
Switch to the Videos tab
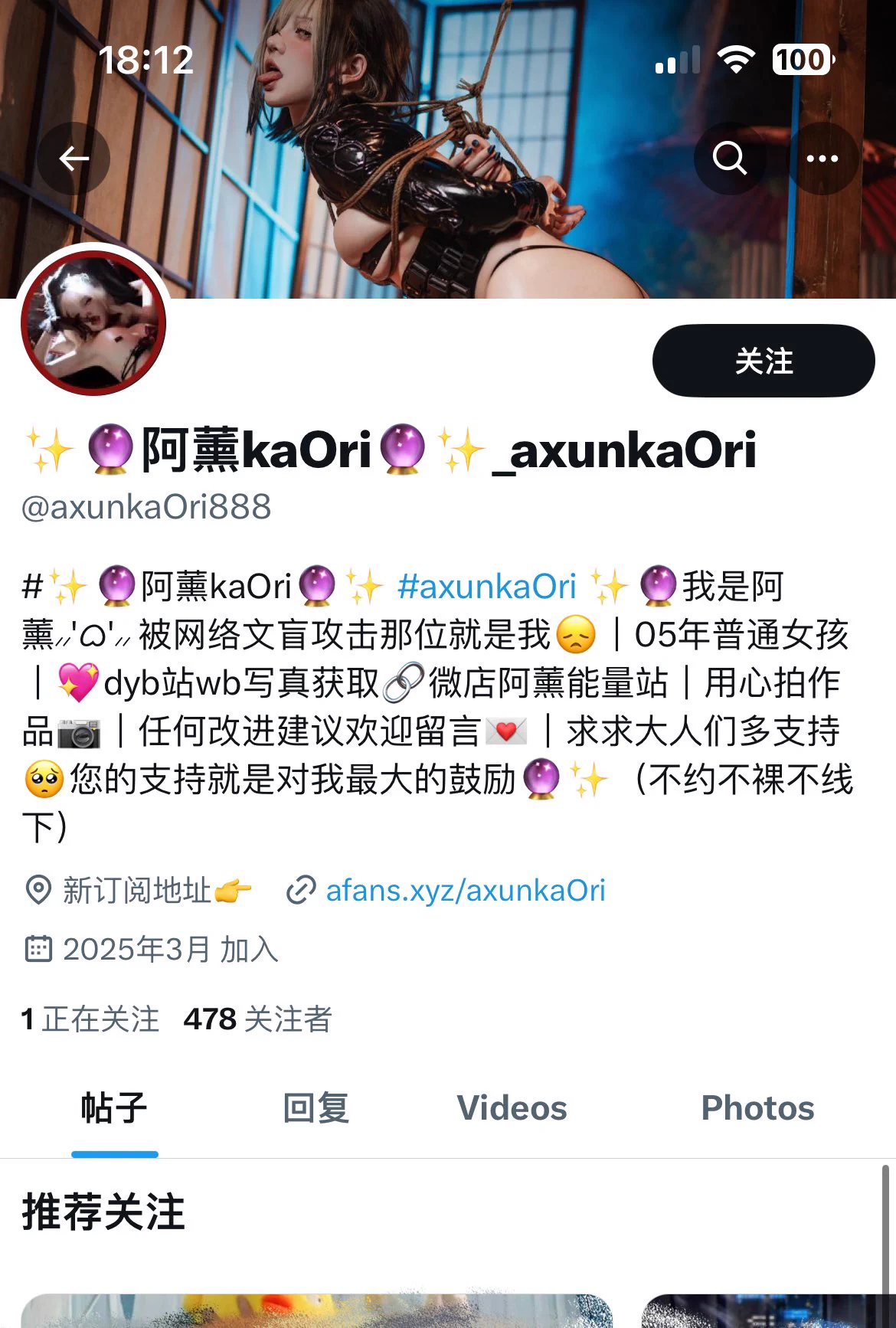[512, 1108]
